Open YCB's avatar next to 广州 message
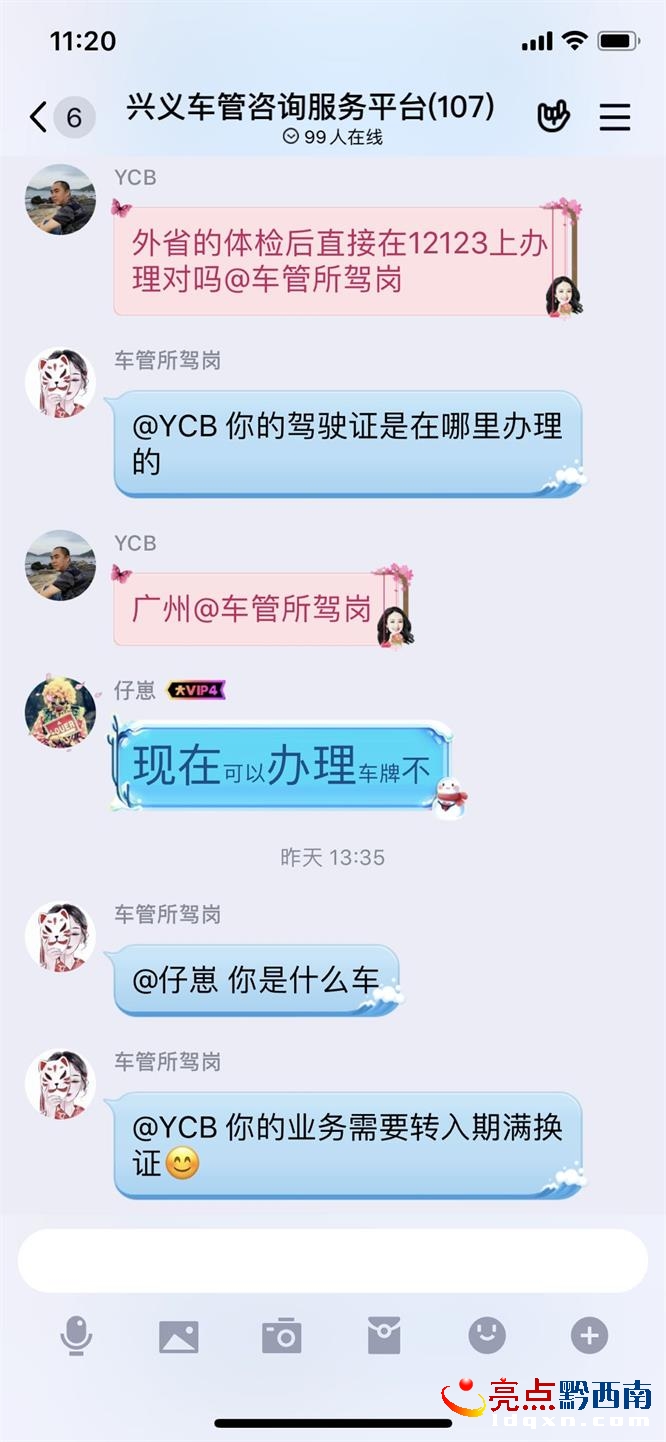Viewport: 666px width, 1442px height. click(x=60, y=565)
